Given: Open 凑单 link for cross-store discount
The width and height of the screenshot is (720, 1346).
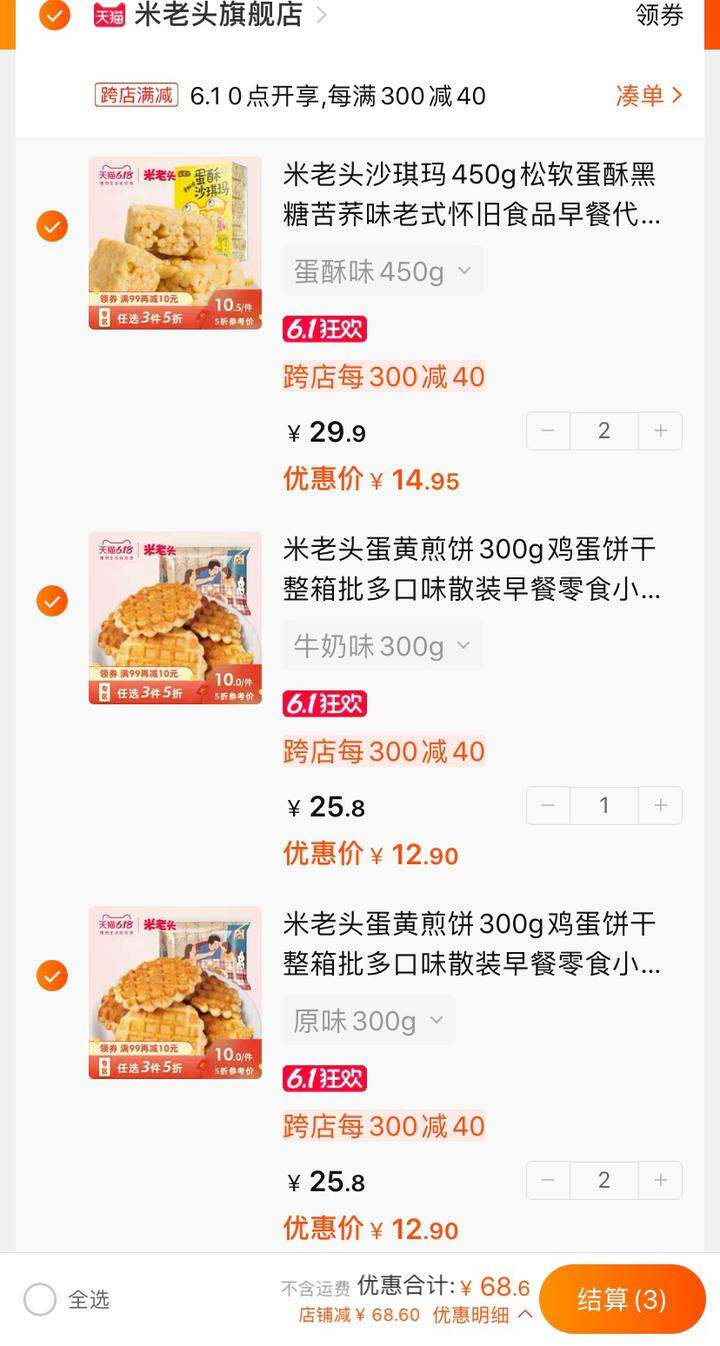Looking at the screenshot, I should (650, 96).
